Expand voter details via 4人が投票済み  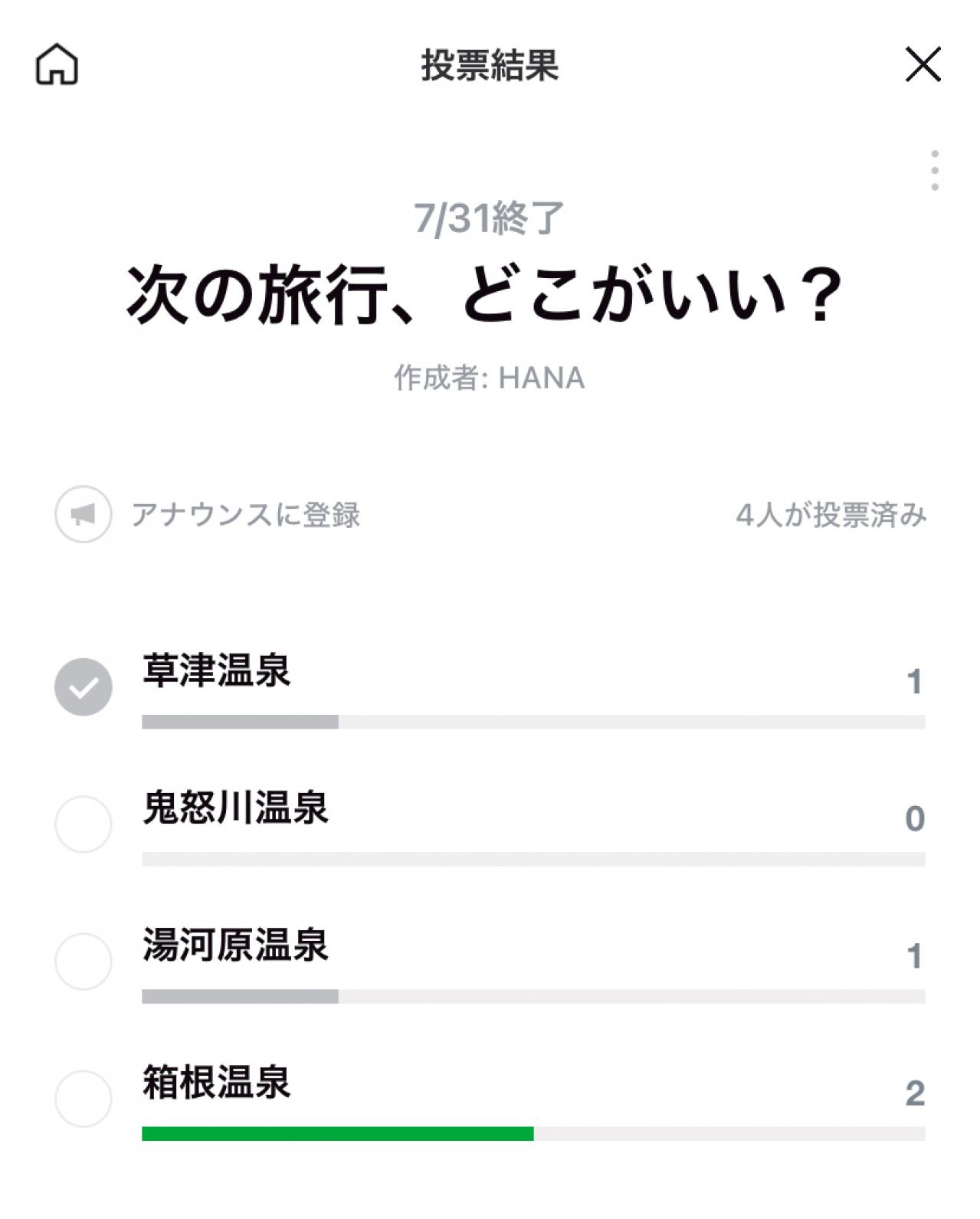832,516
